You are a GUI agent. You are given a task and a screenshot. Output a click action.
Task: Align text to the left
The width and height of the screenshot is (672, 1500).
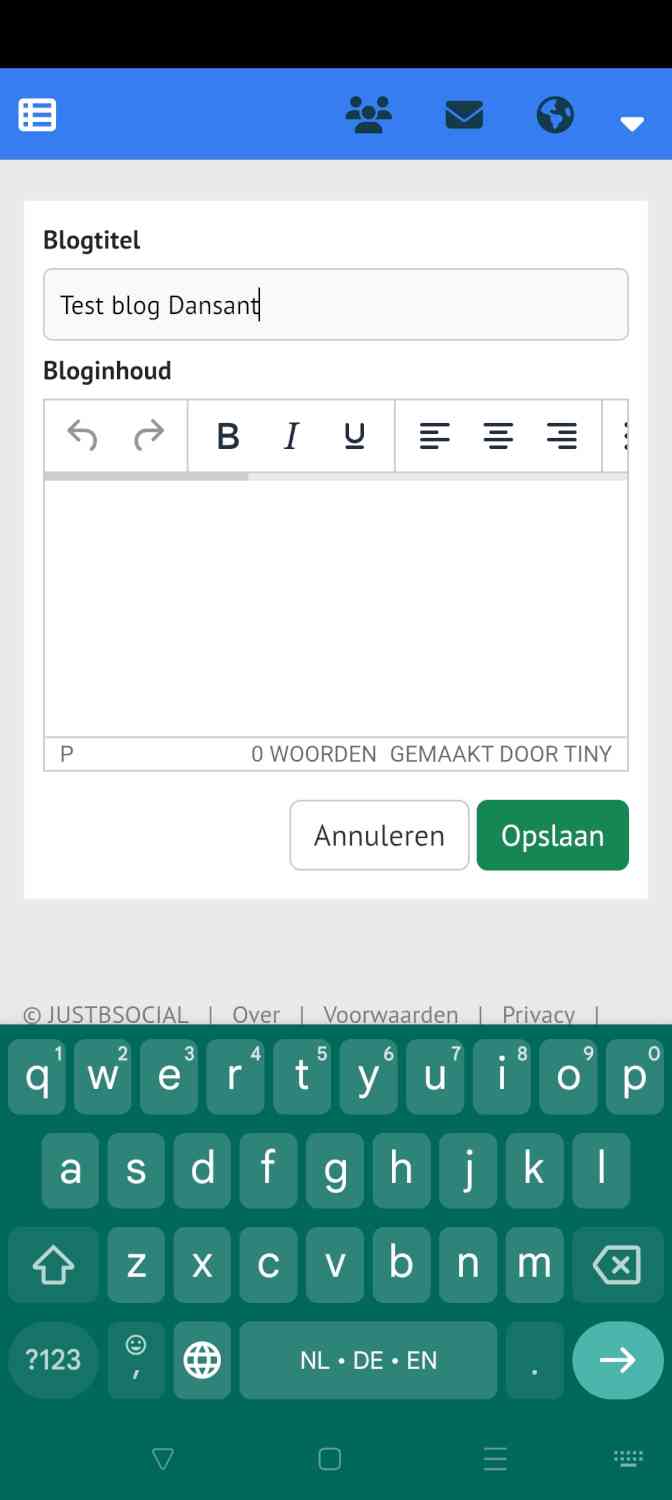coord(434,436)
